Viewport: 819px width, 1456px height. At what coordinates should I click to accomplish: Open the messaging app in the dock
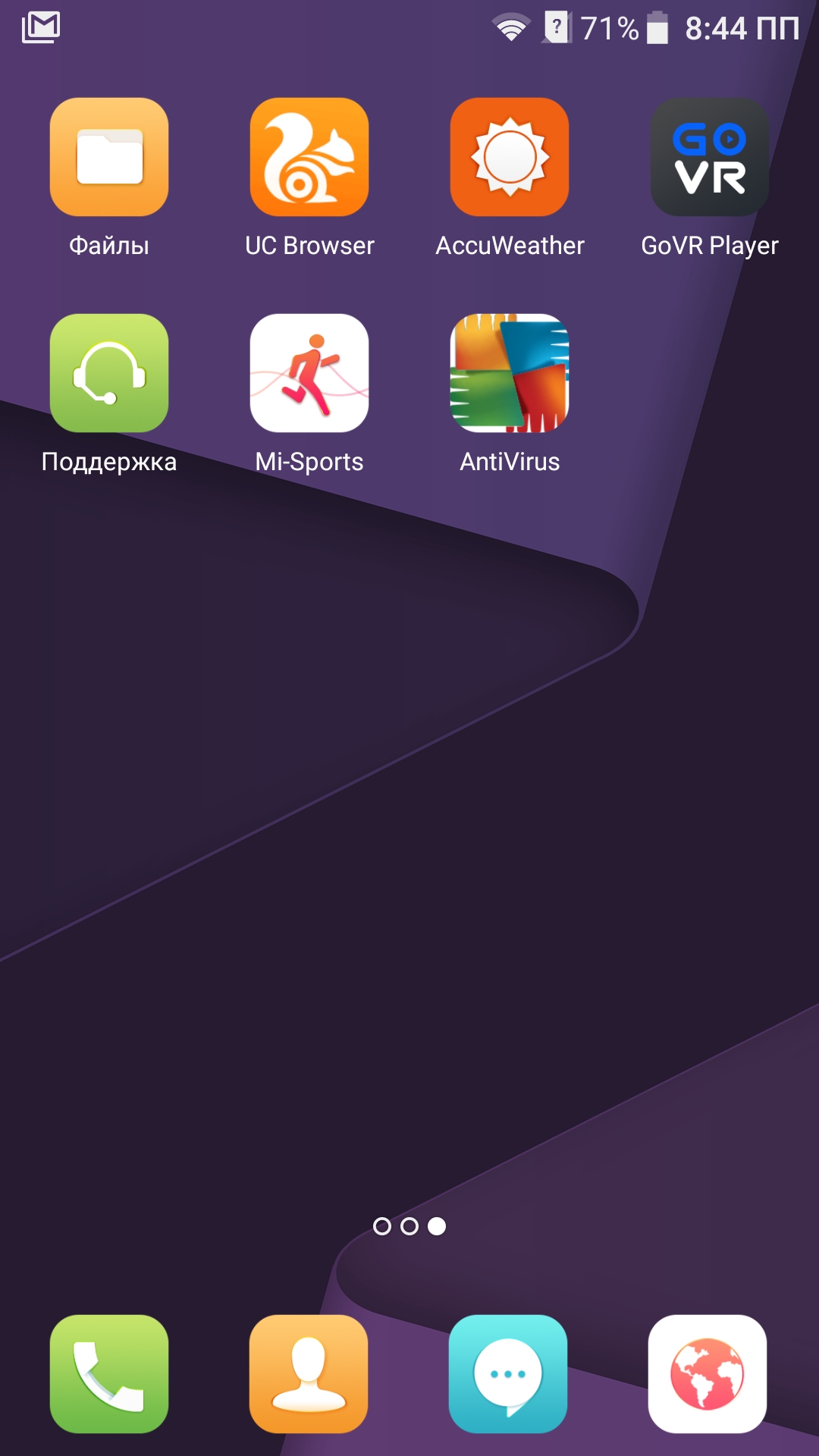tap(508, 1374)
